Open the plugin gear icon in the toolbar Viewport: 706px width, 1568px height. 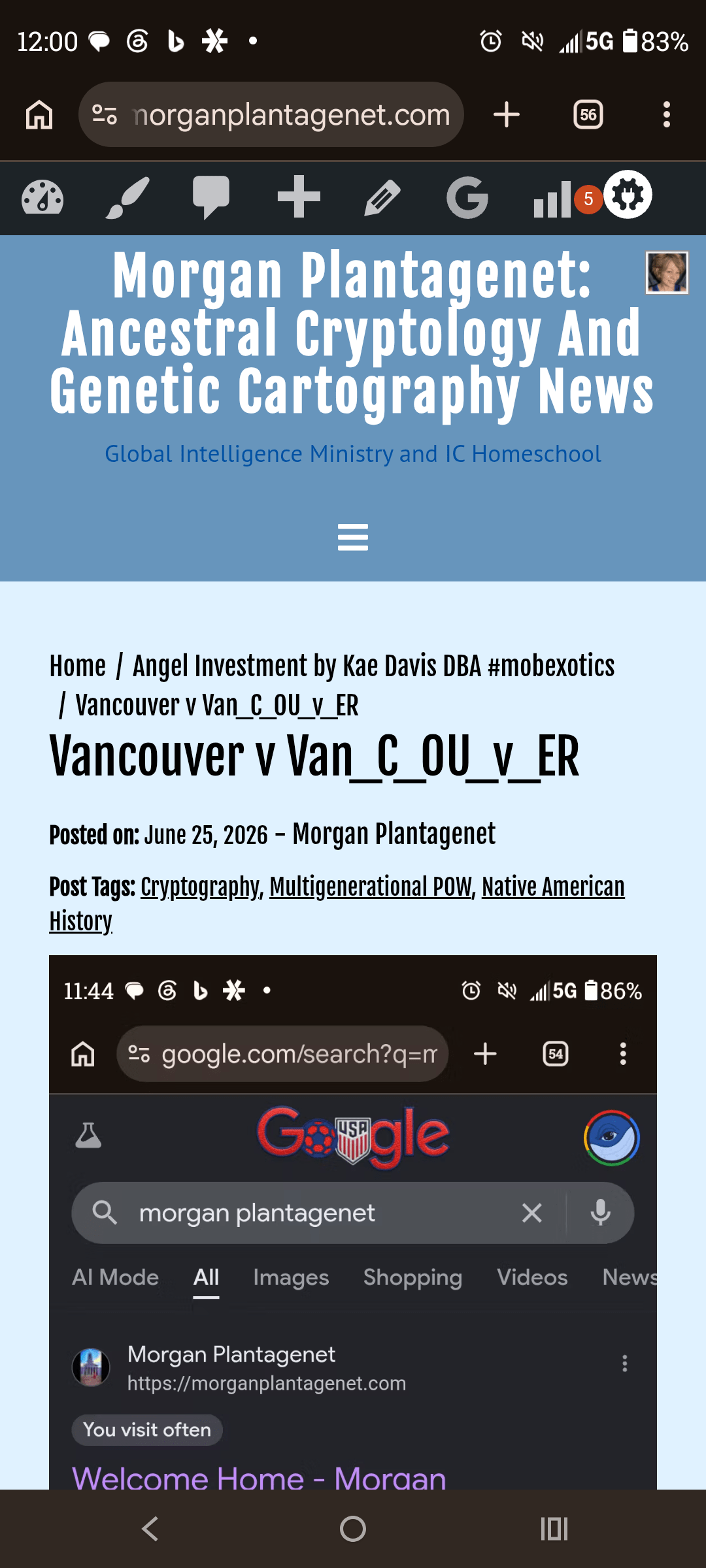tap(628, 195)
